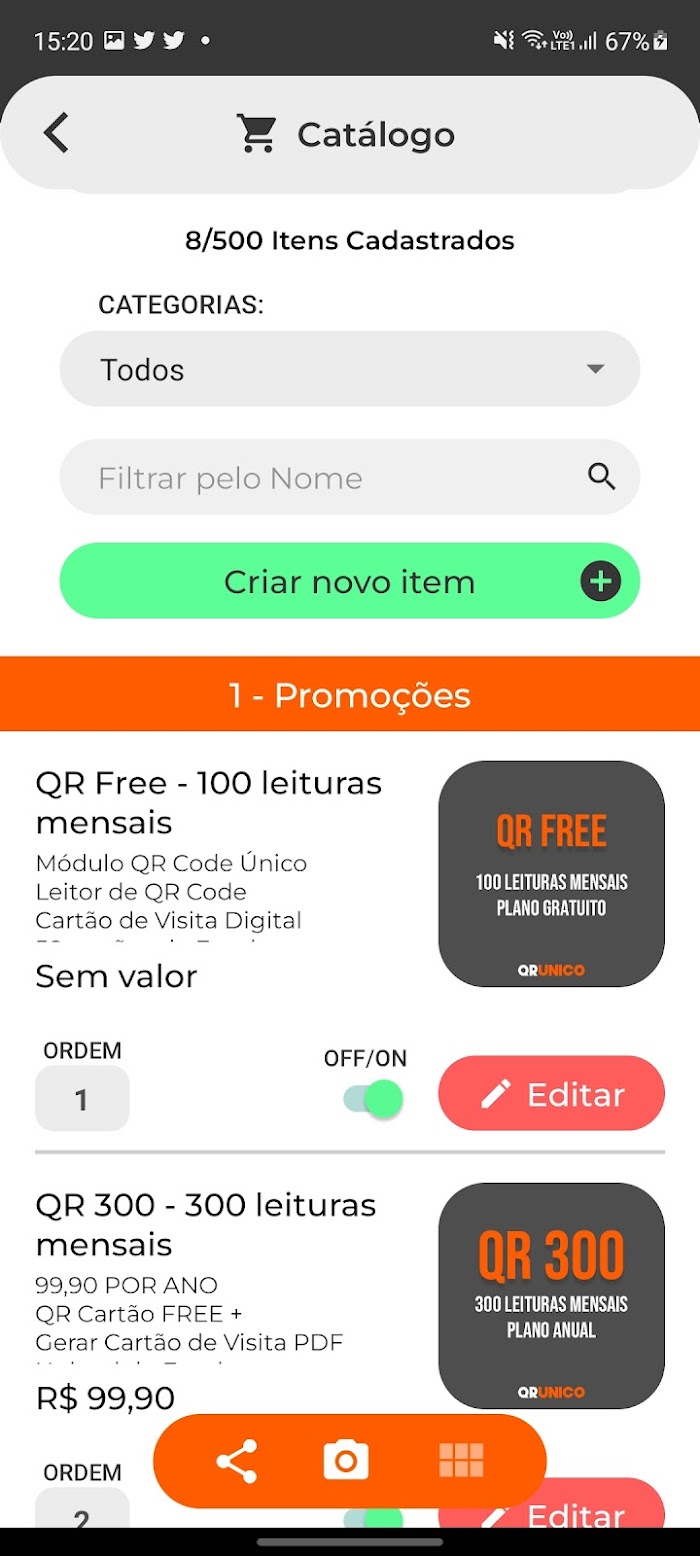
Task: Toggle OFF/ON switch for QR Free
Action: click(x=373, y=1099)
